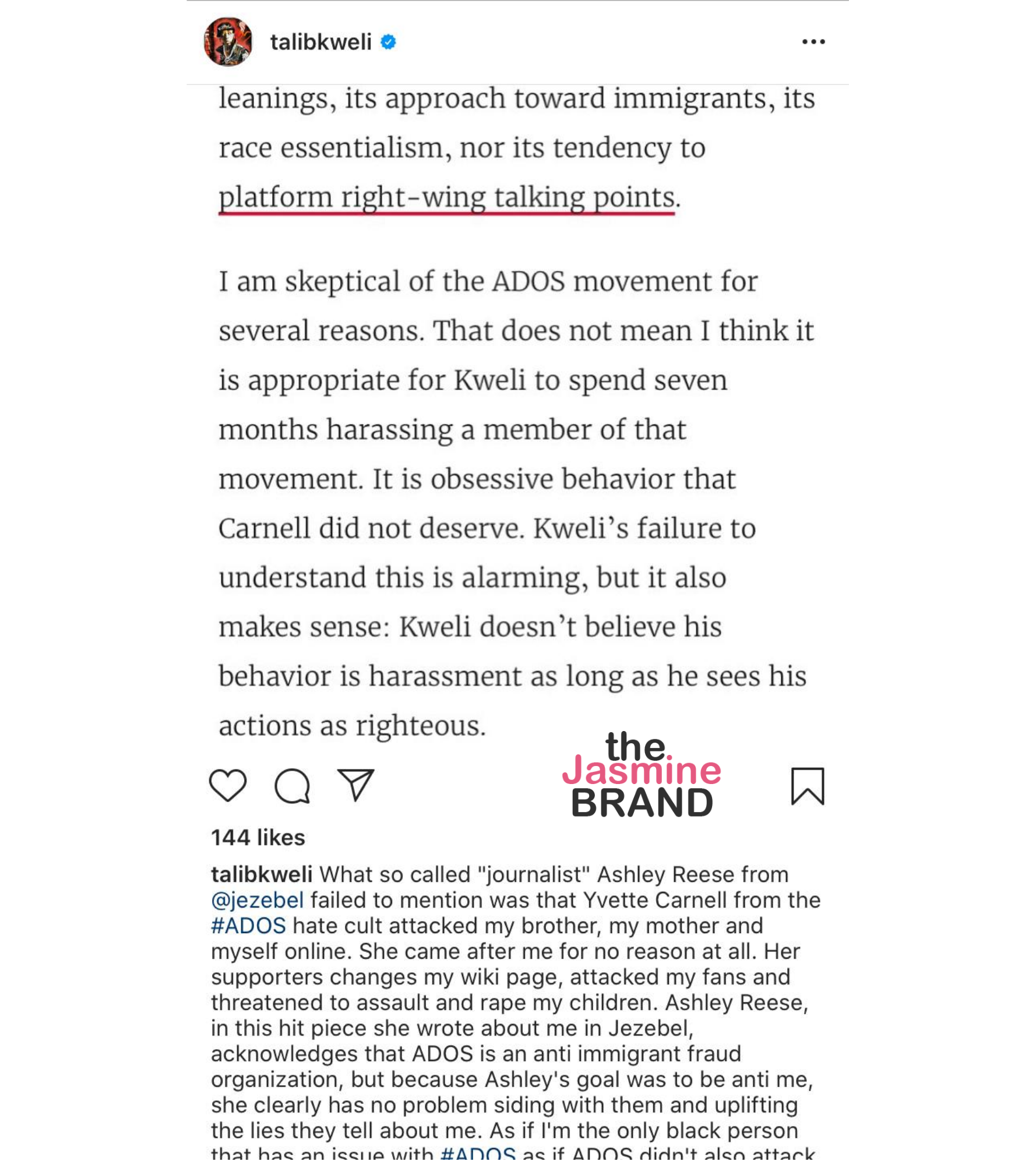This screenshot has width=1036, height=1165.
Task: Share the post via paper plane icon
Action: coord(355,785)
